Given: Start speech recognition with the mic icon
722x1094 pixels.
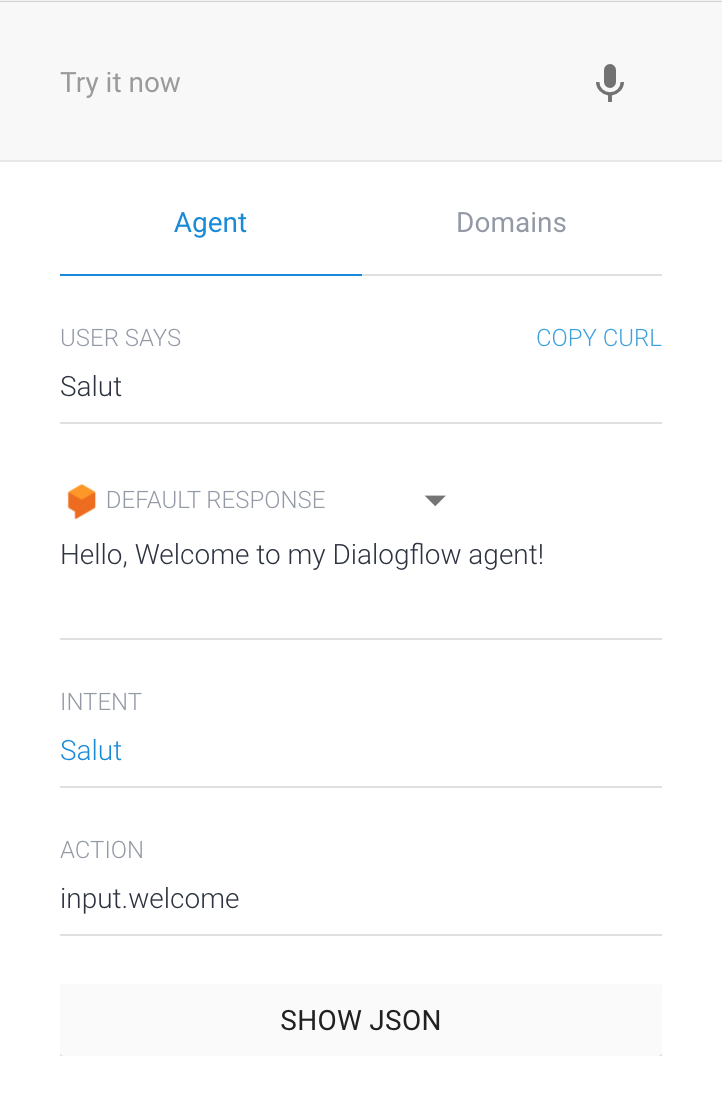Looking at the screenshot, I should [609, 84].
